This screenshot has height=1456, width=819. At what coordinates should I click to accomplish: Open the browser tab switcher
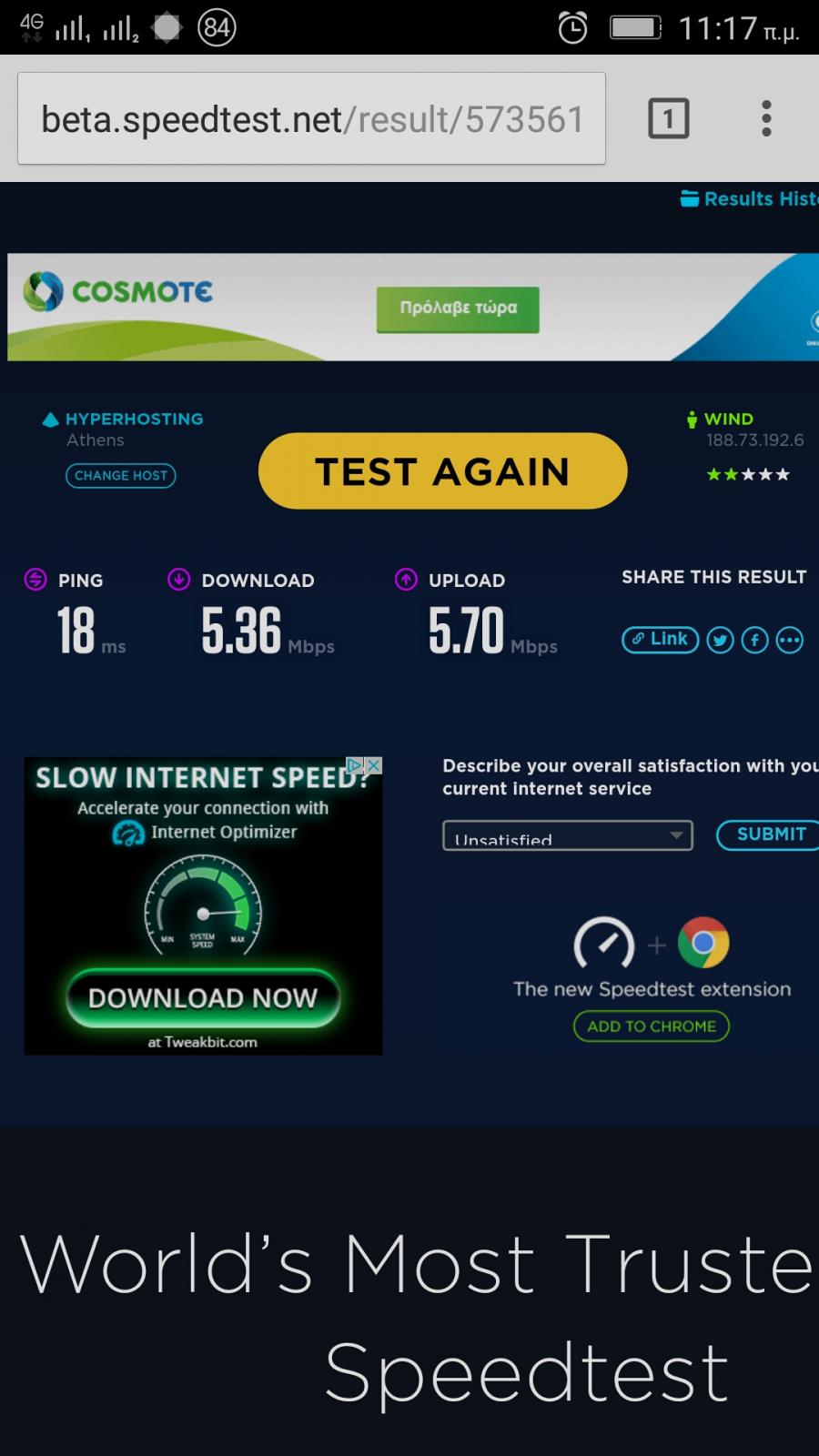tap(668, 118)
